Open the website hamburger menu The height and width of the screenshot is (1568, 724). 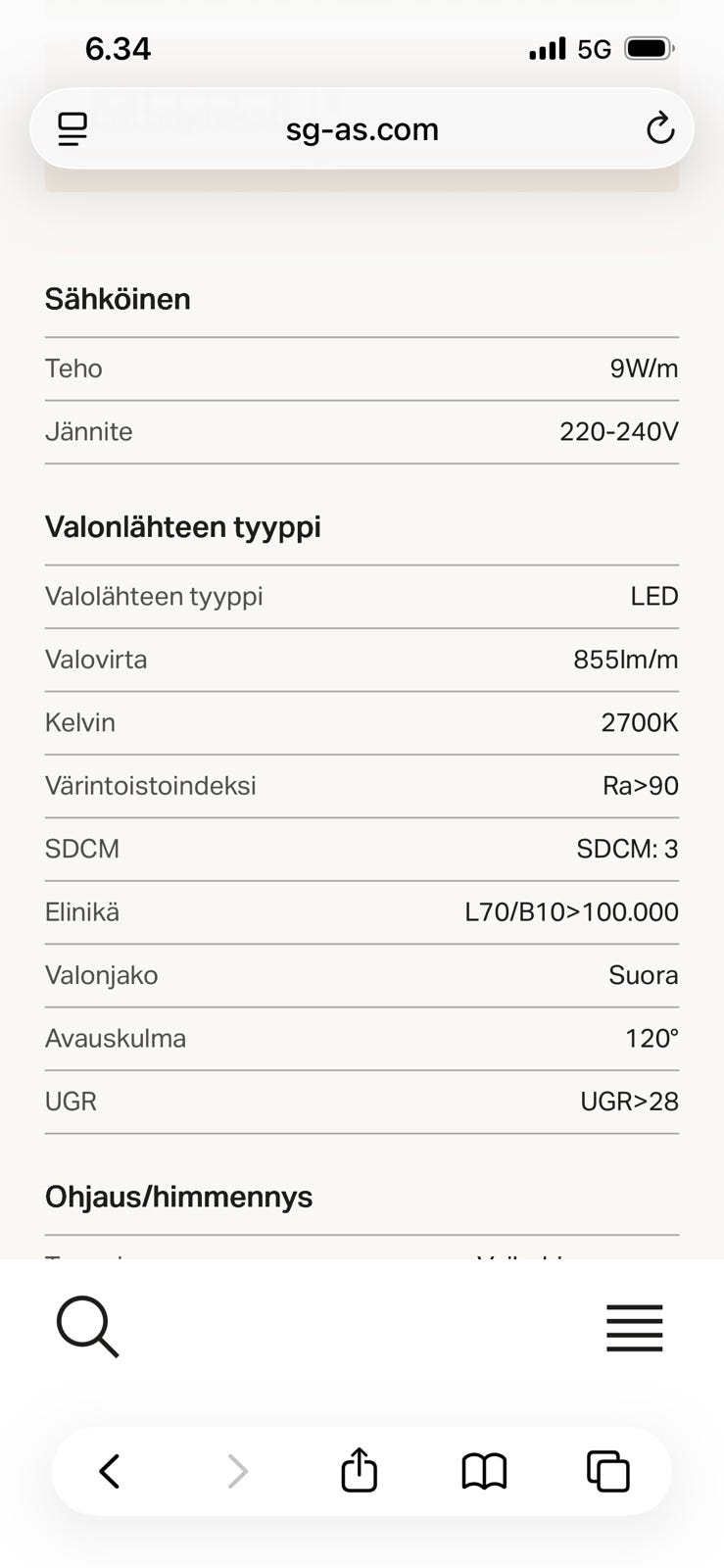[x=635, y=1328]
